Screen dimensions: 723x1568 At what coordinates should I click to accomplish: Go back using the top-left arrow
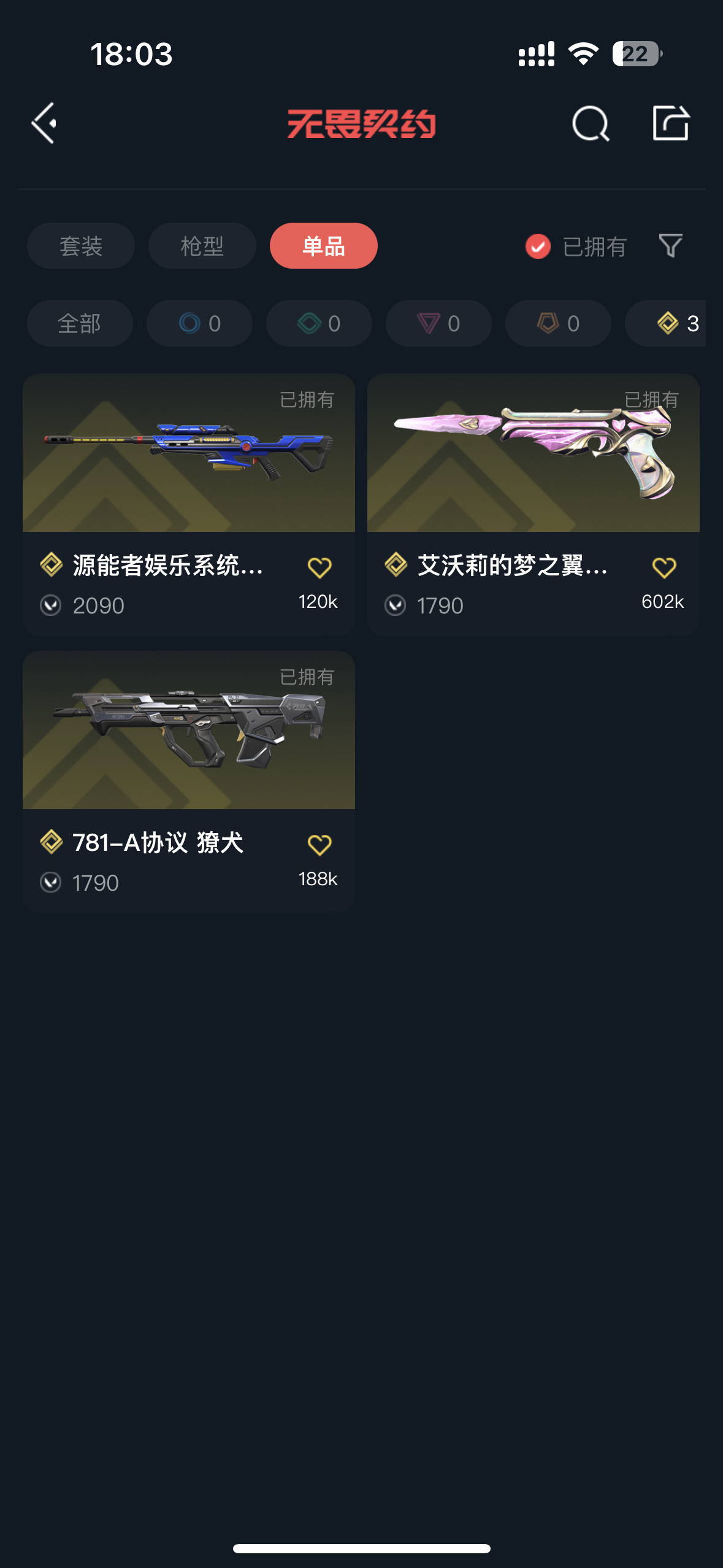click(45, 123)
